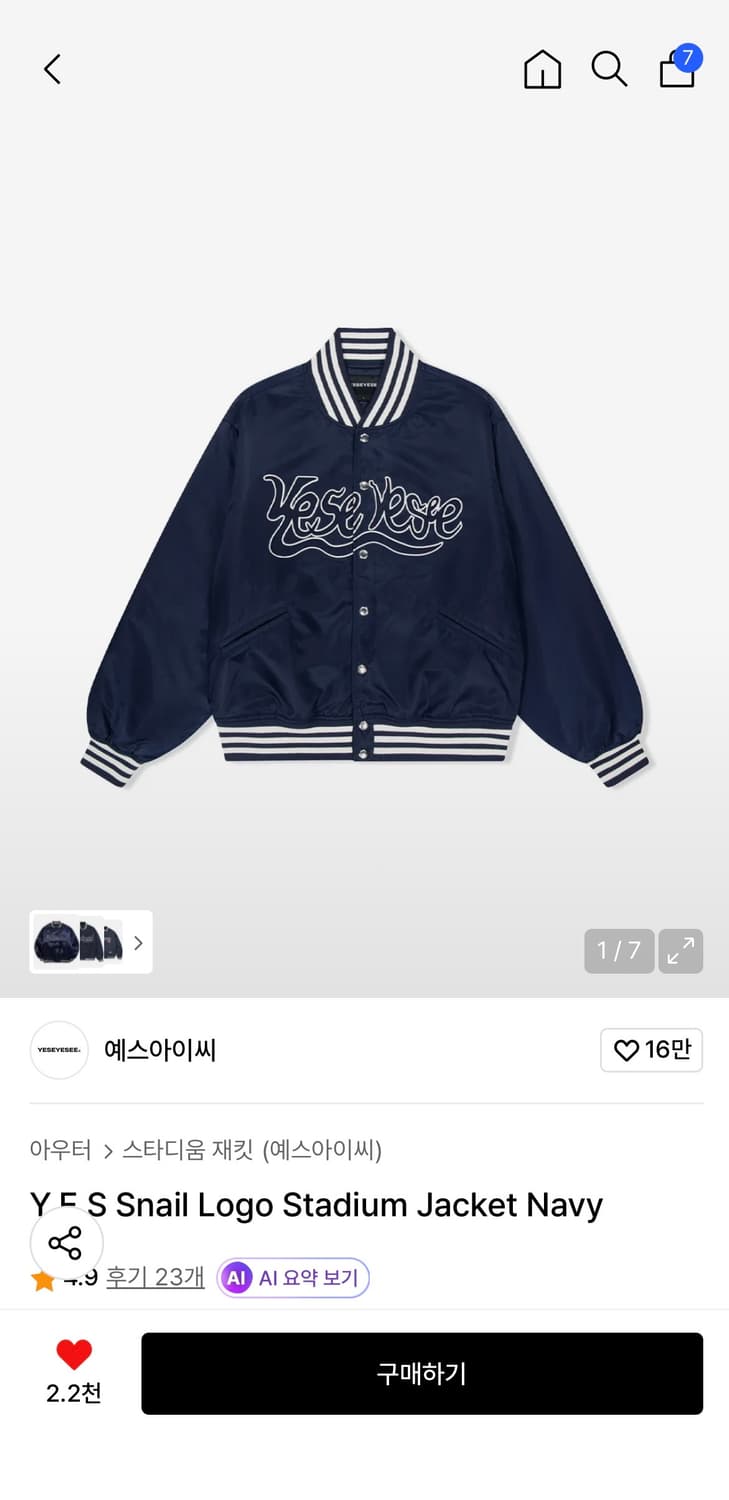Toggle the product like heart showing 2.2천
Image resolution: width=729 pixels, height=1500 pixels.
tap(73, 1373)
